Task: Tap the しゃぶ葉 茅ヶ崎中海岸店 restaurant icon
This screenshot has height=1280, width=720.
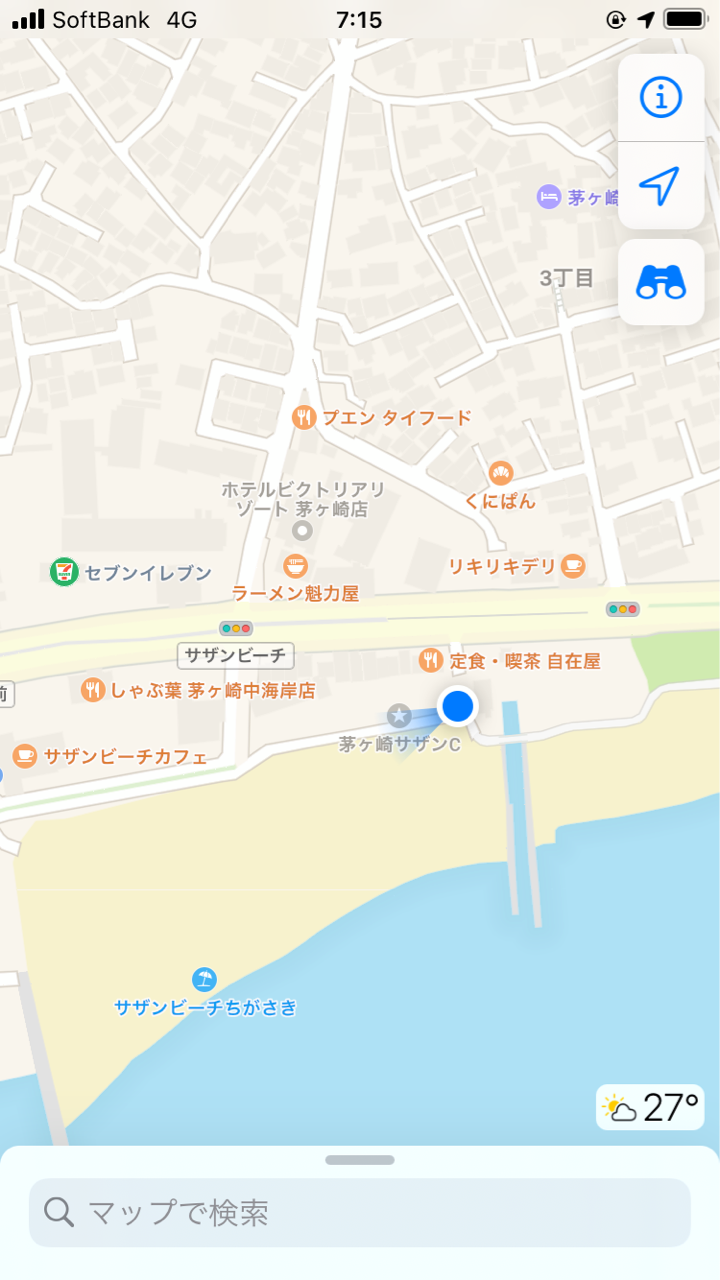Action: click(x=94, y=690)
